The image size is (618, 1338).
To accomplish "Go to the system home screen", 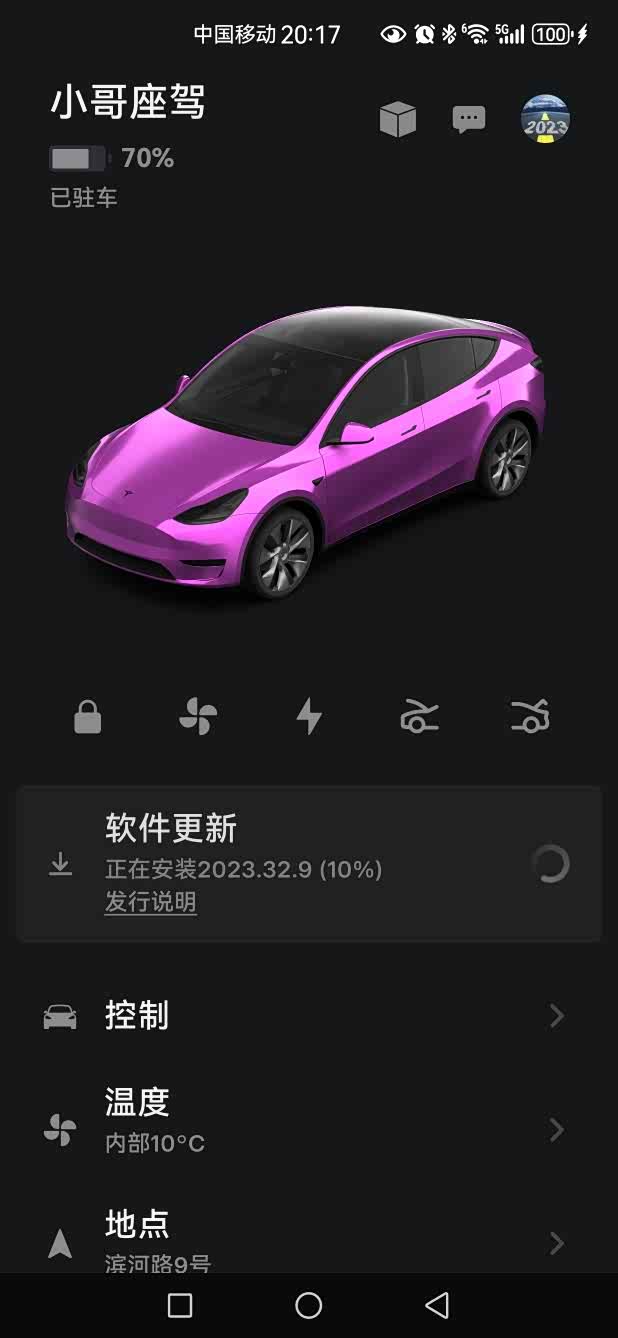I will [x=309, y=1305].
